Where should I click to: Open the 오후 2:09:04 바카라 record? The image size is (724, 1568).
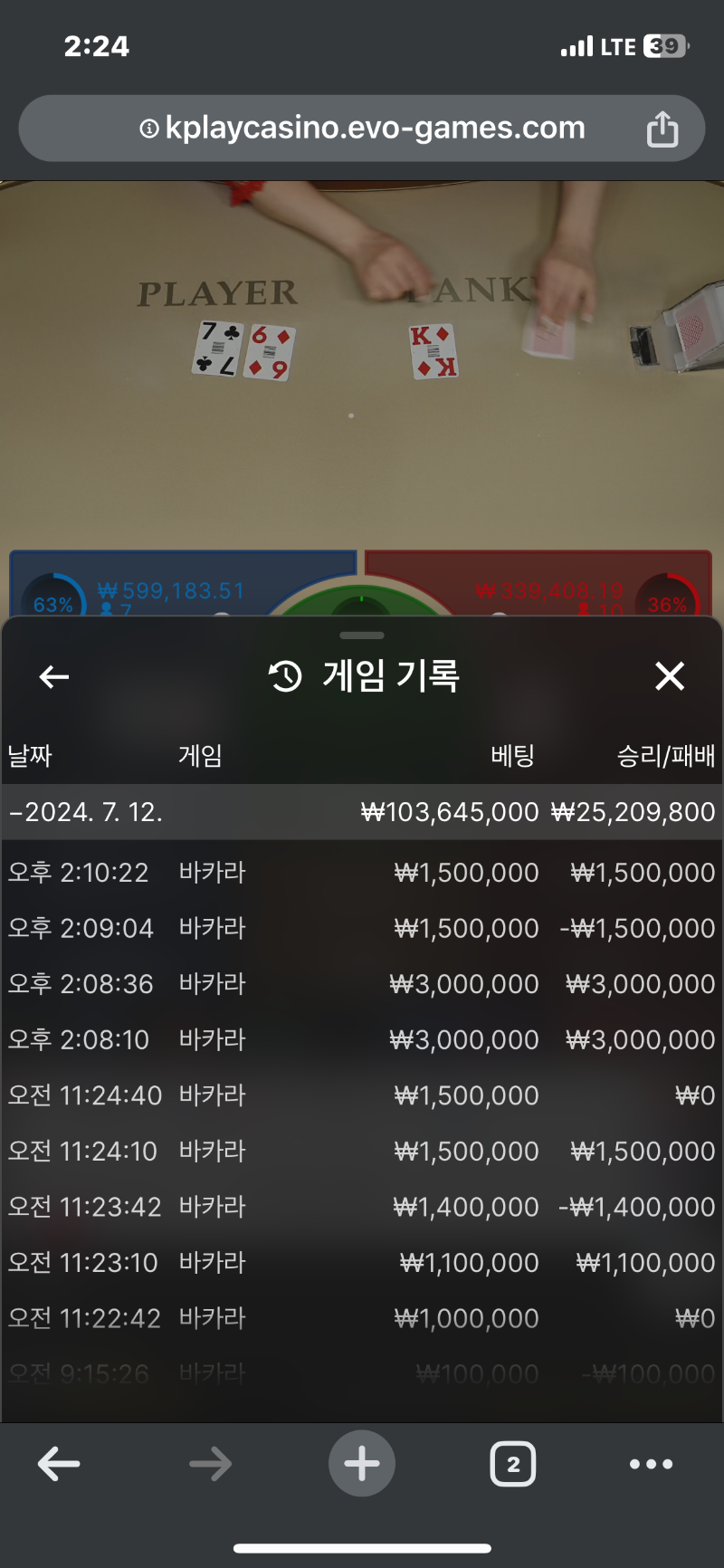click(x=362, y=929)
